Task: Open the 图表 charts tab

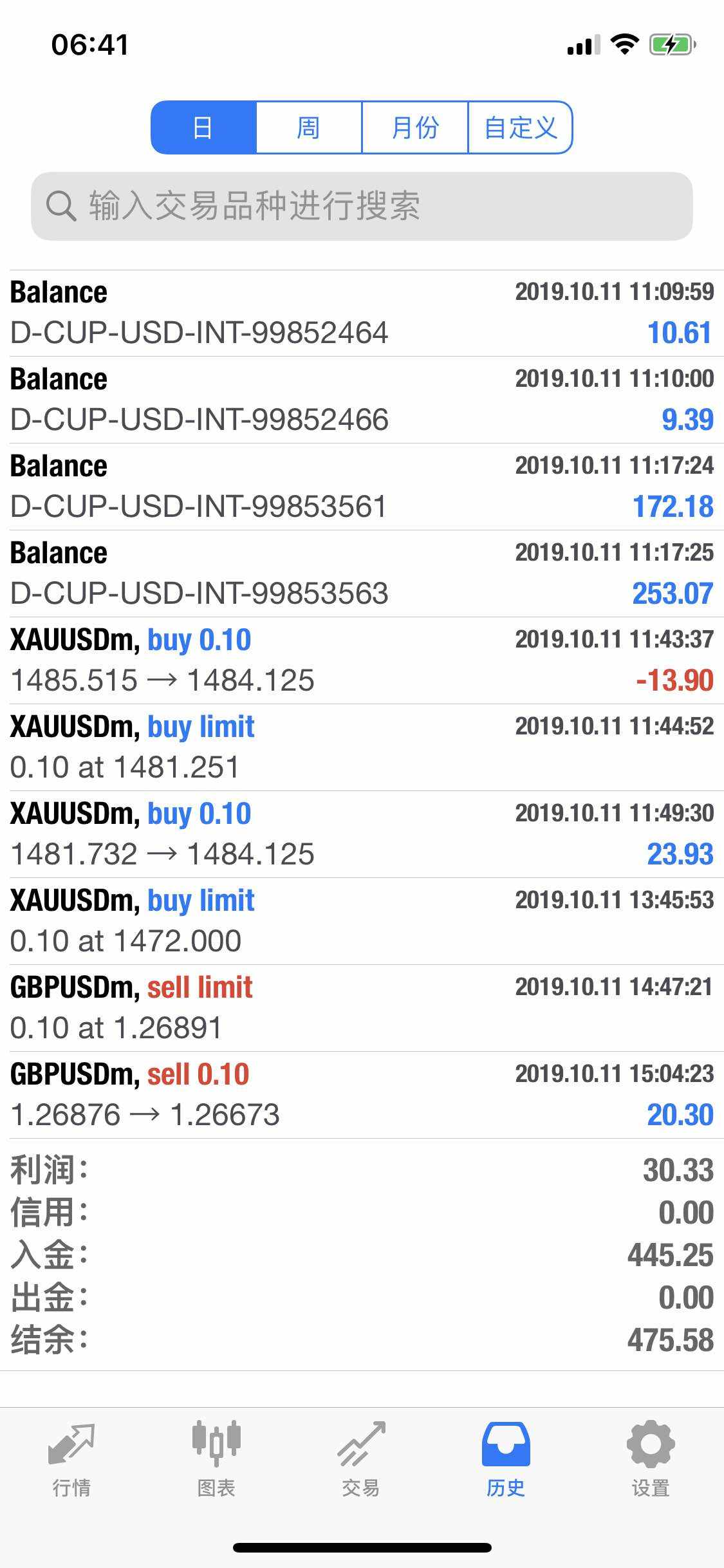Action: pos(216,1460)
